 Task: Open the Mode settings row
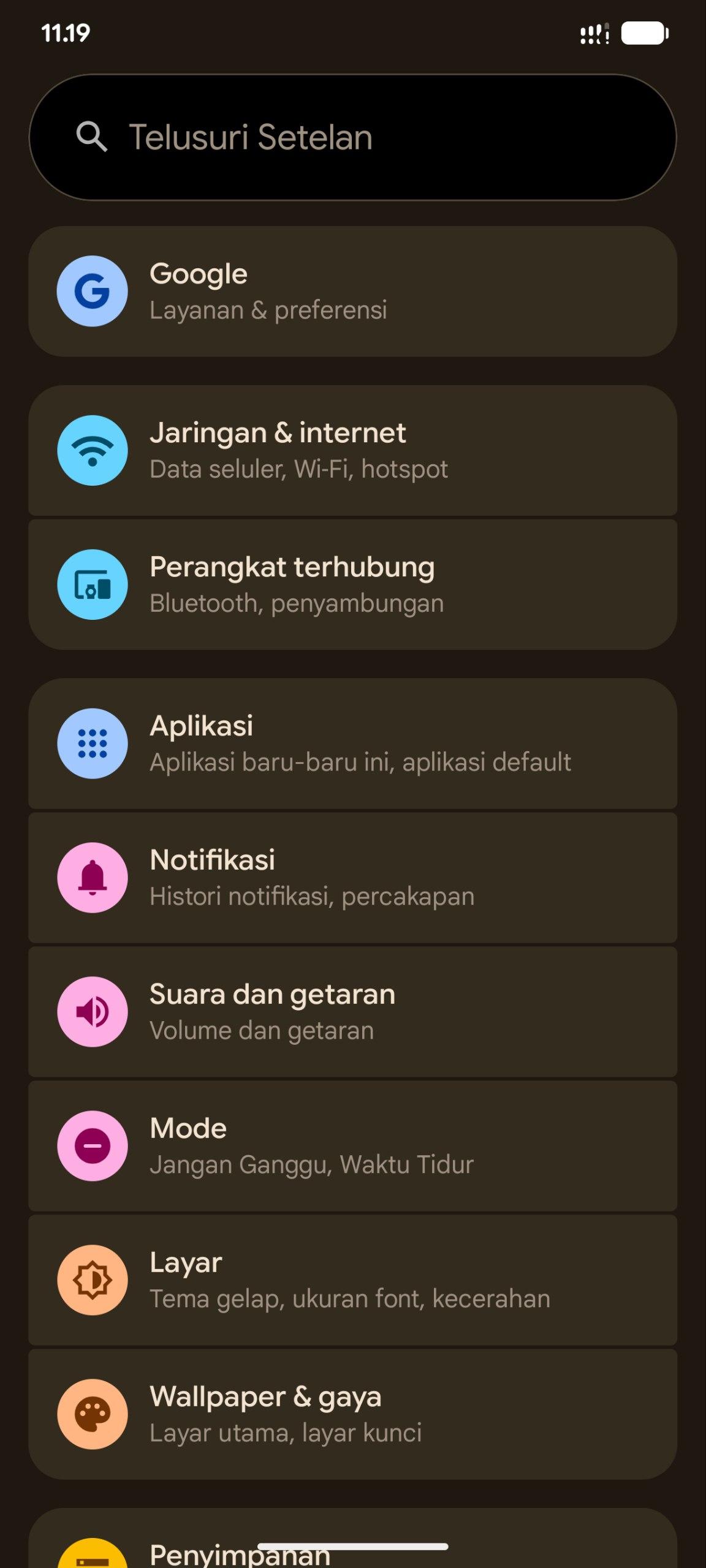pyautogui.click(x=353, y=1146)
